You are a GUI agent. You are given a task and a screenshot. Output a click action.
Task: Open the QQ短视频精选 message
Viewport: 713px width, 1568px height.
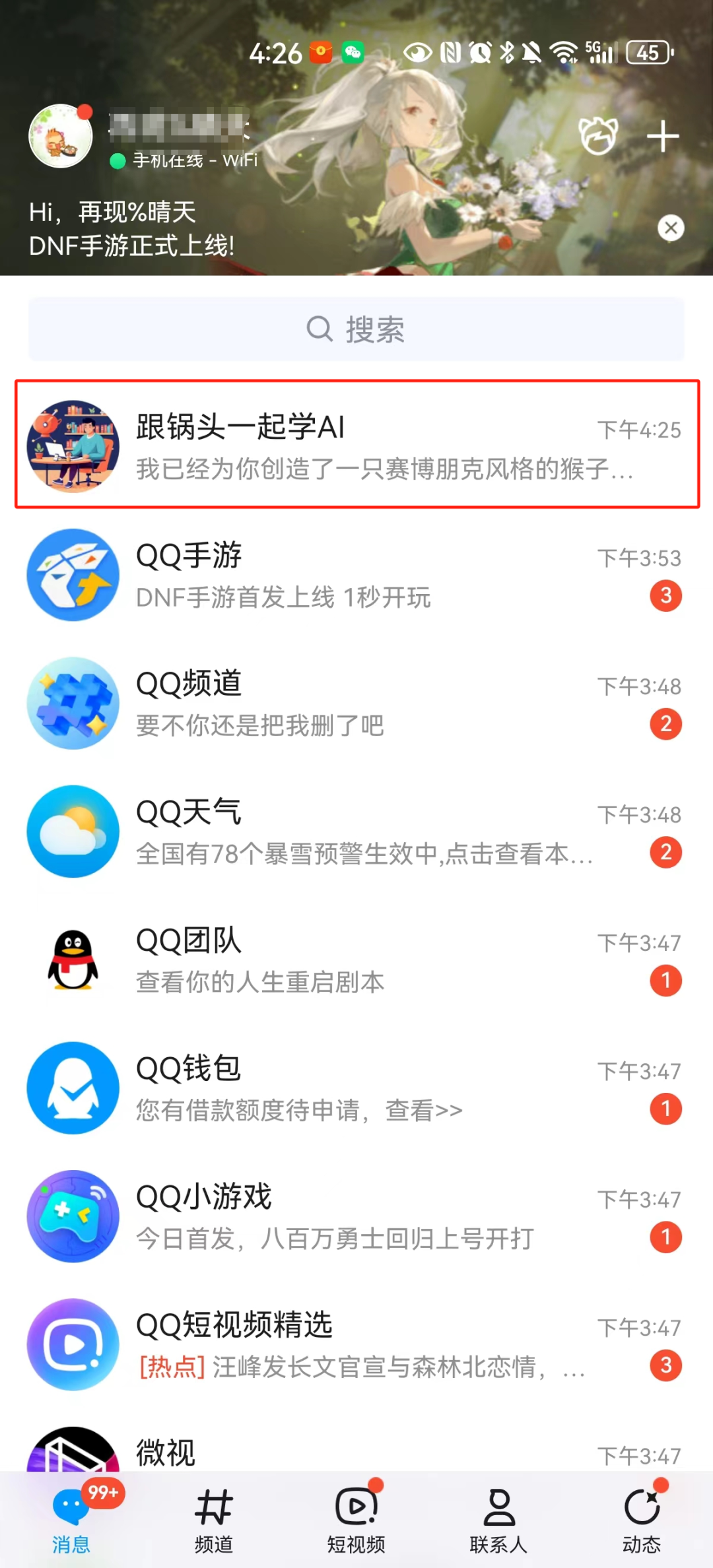[x=356, y=1344]
